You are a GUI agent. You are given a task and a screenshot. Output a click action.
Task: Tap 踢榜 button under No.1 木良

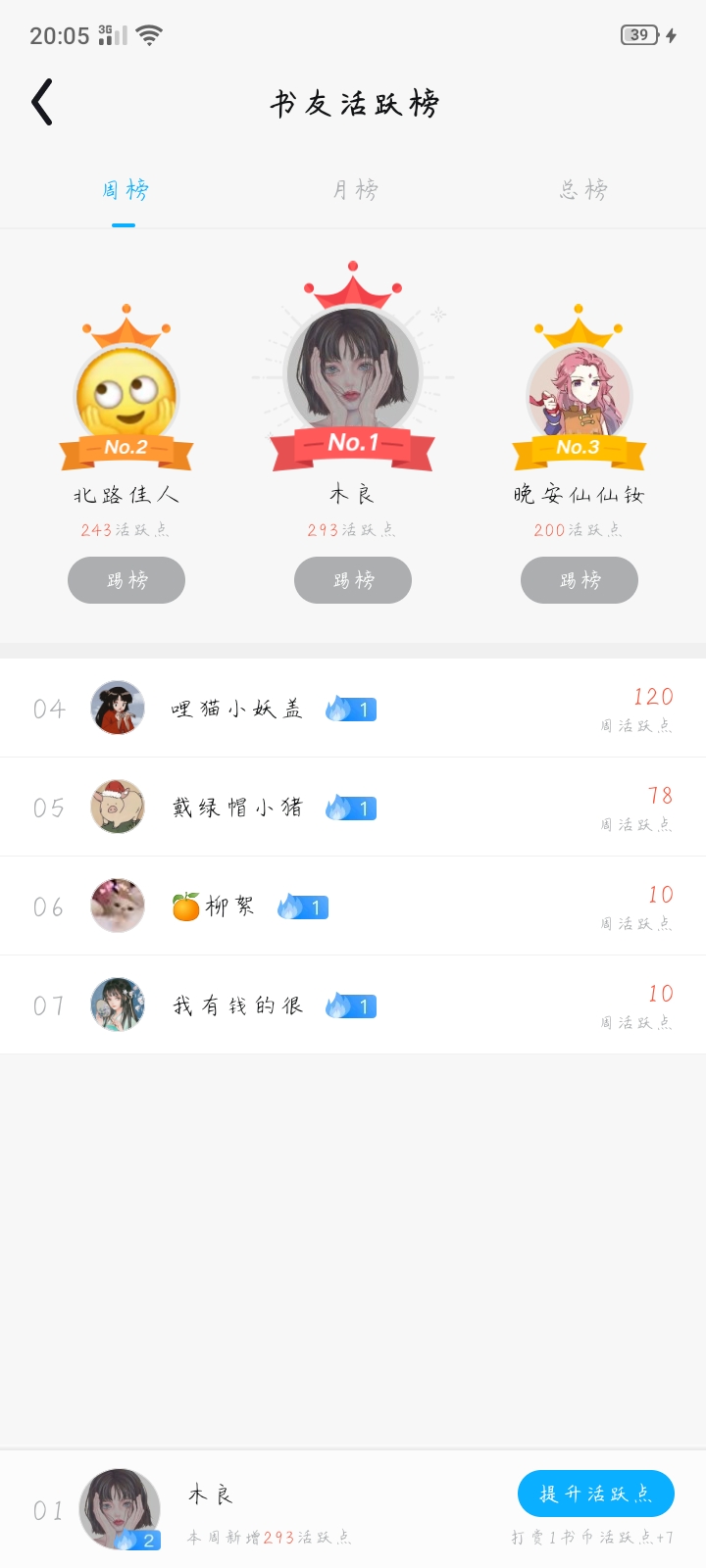(353, 580)
